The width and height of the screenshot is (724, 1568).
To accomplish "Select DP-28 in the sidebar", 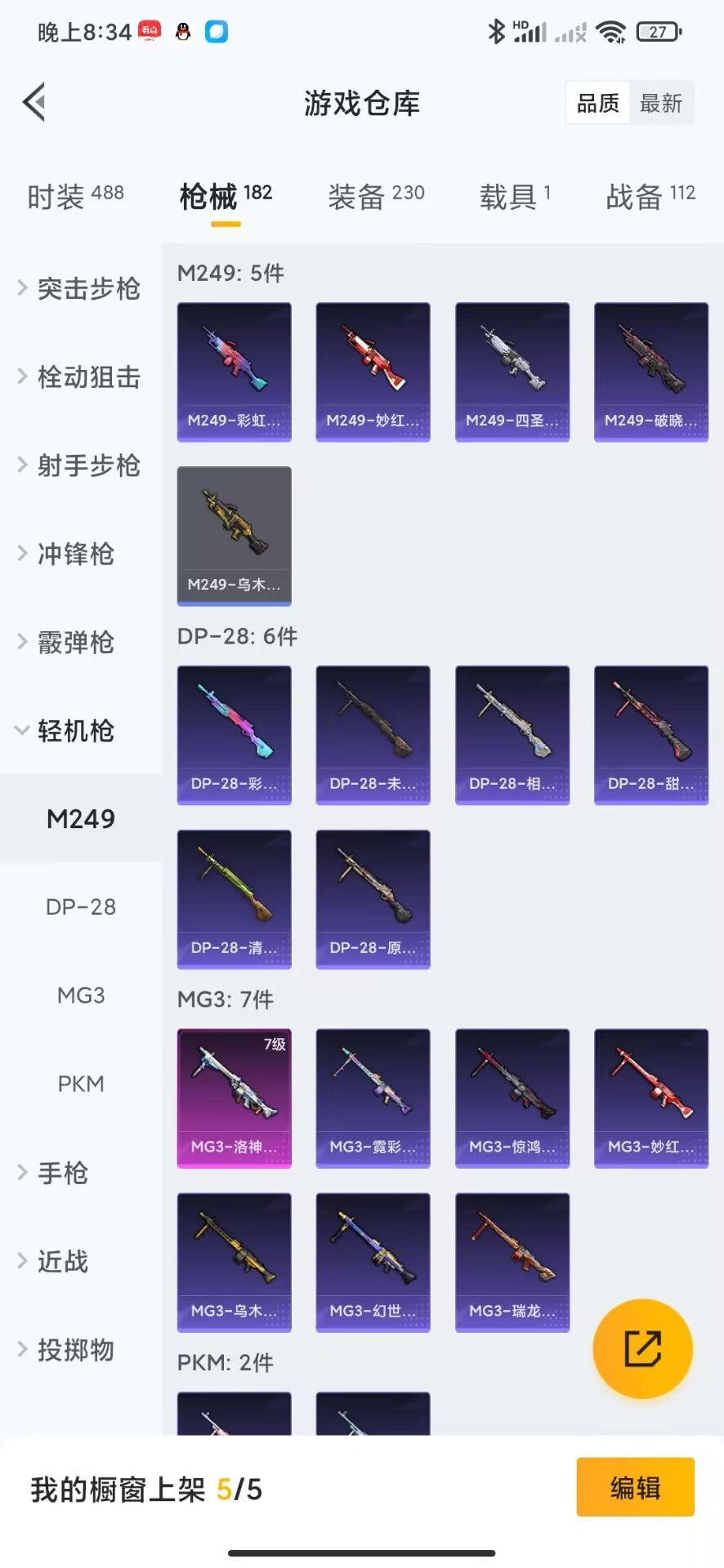I will (81, 906).
